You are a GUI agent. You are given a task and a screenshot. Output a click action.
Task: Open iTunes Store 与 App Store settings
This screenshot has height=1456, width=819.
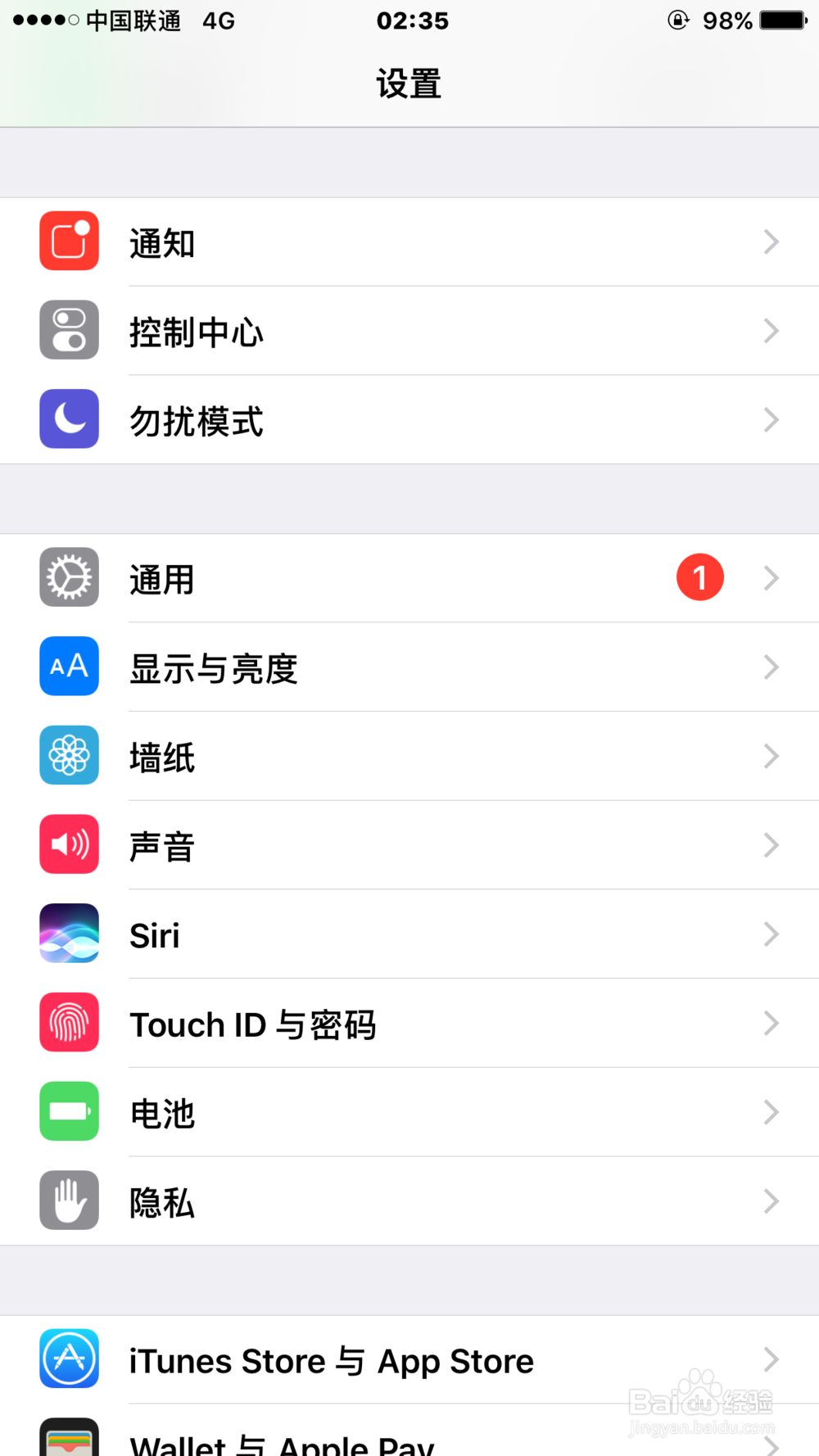point(409,1359)
